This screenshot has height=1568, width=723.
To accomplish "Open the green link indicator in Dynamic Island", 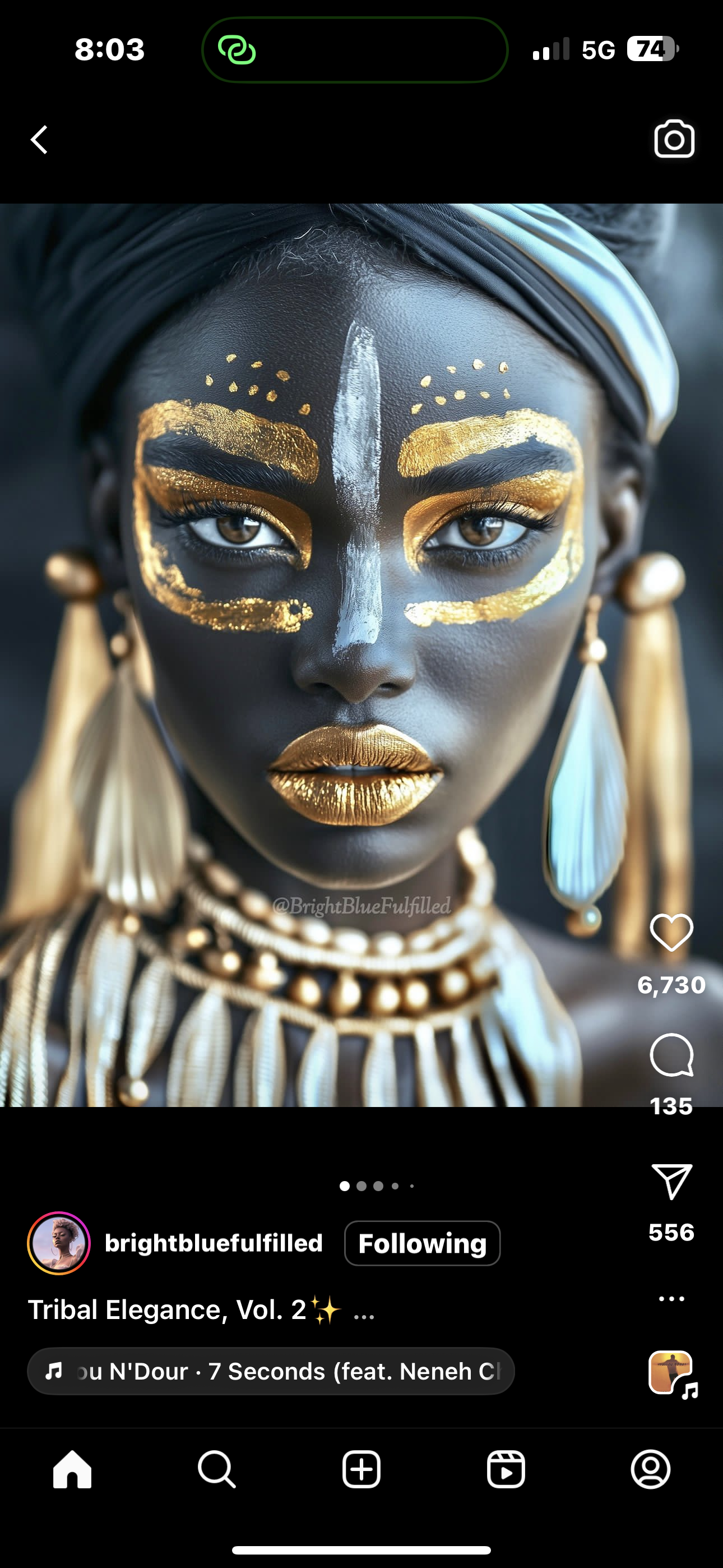I will 237,50.
